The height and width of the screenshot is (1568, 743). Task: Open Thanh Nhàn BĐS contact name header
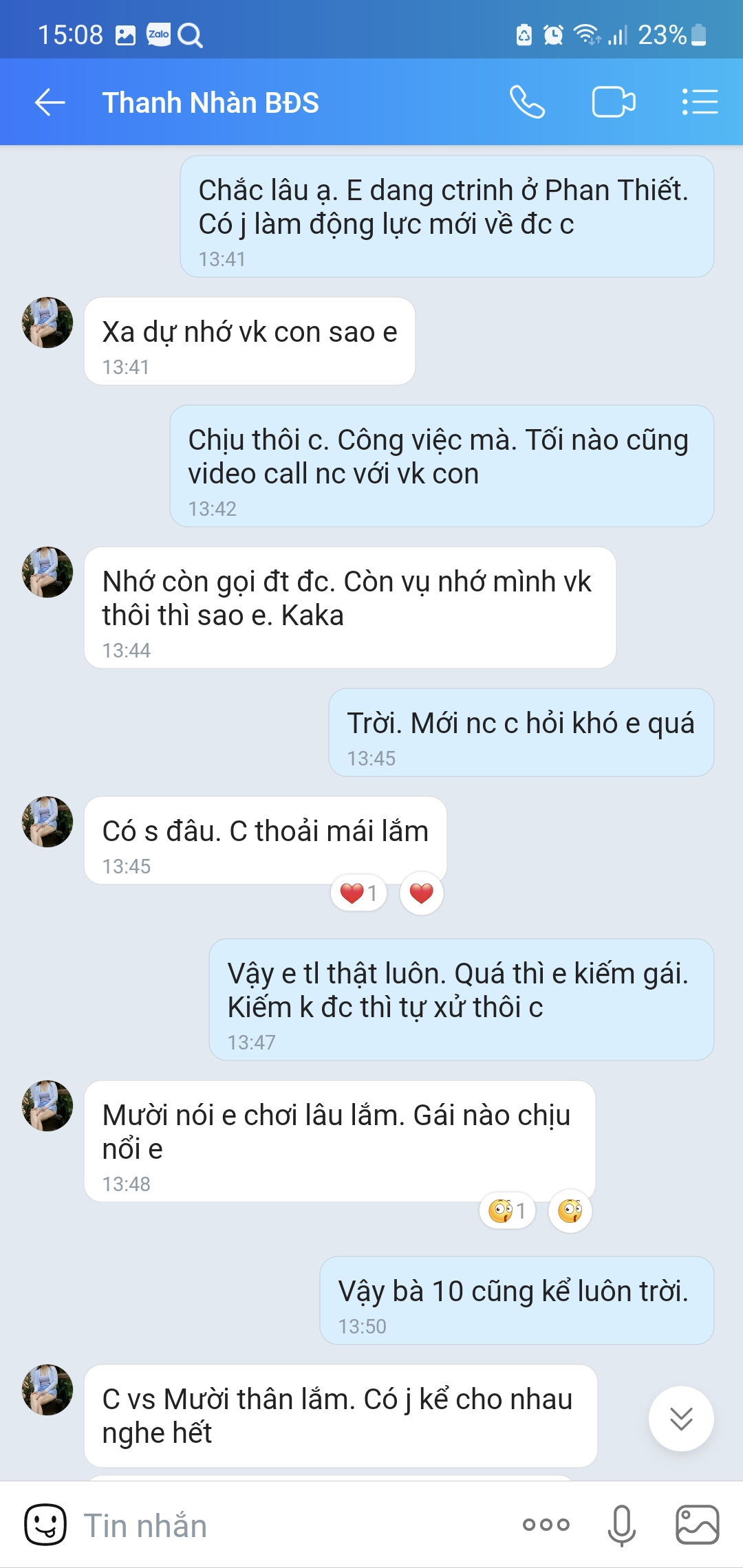[x=211, y=102]
